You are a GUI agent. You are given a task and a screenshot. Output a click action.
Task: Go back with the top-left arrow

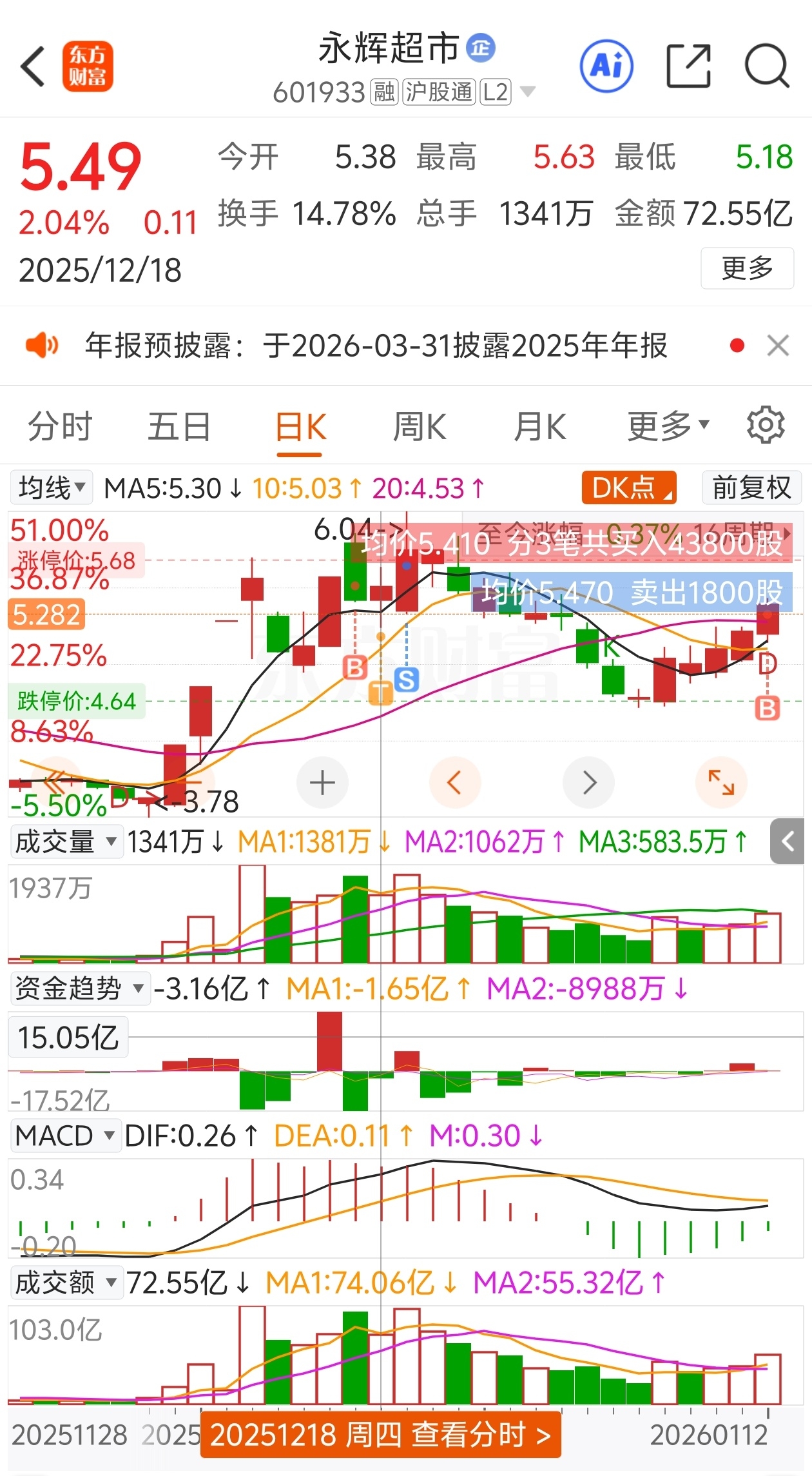click(33, 66)
